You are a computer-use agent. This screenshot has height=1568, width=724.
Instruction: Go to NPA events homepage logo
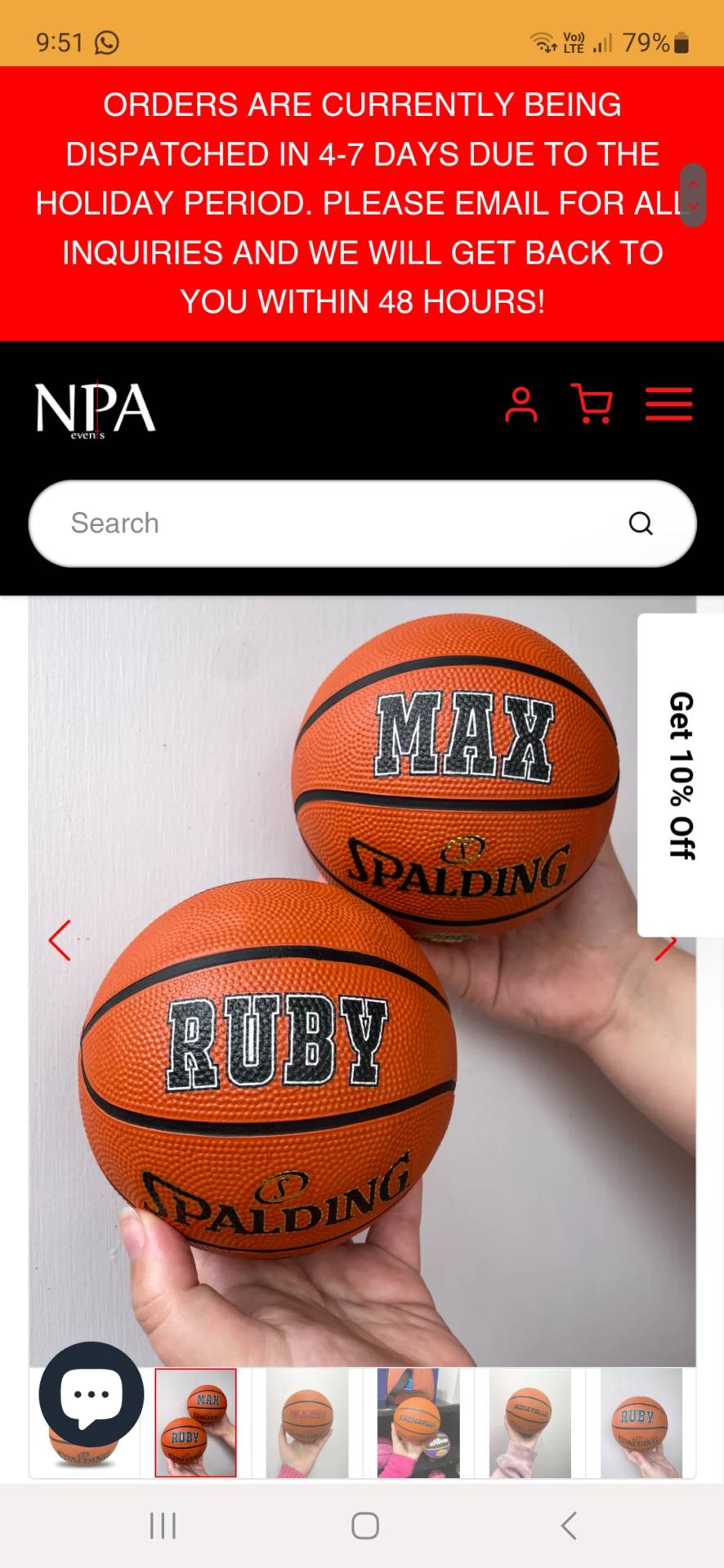coord(95,409)
